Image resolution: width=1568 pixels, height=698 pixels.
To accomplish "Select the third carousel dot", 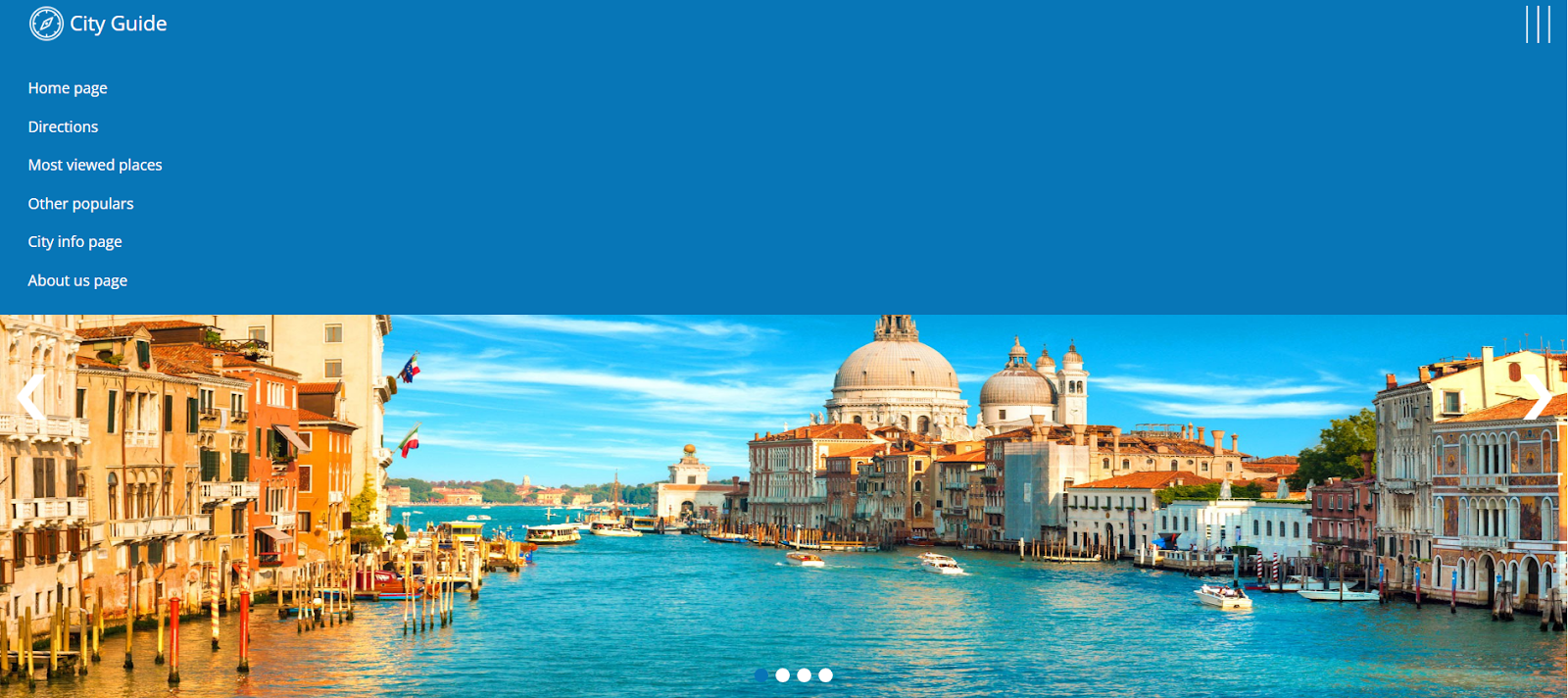I will [x=805, y=674].
